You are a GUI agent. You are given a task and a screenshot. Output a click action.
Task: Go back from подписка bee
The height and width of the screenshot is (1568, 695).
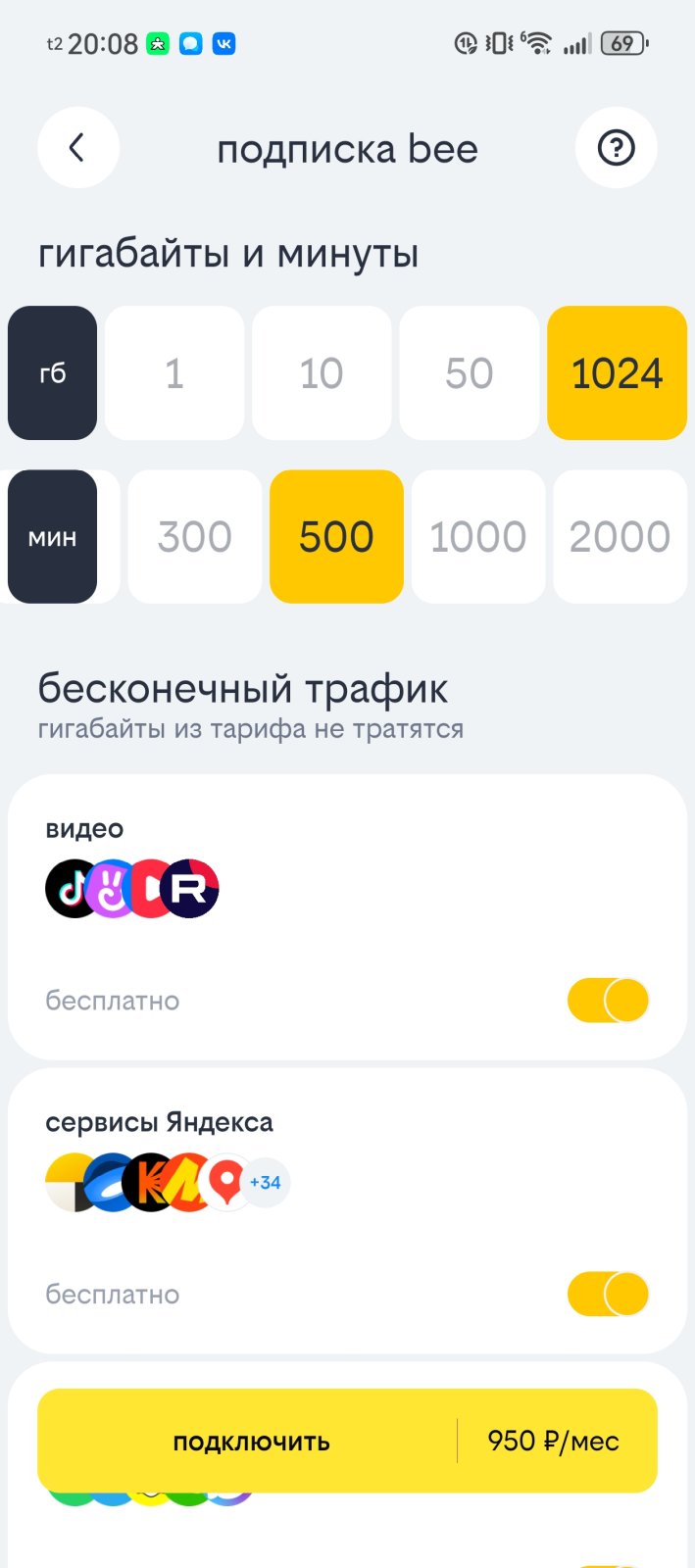(77, 148)
